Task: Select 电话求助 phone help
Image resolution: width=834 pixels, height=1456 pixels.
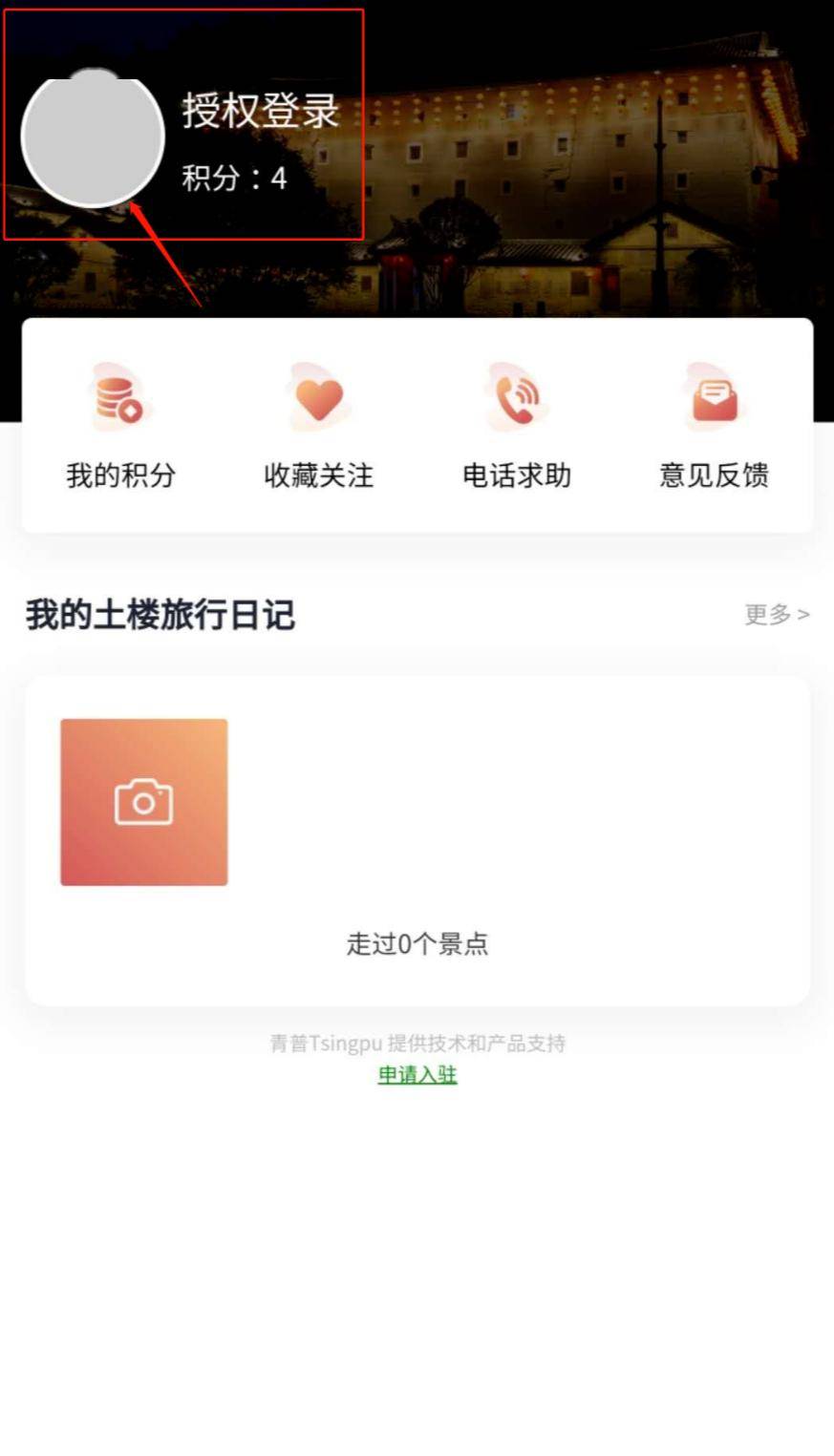Action: [x=516, y=427]
